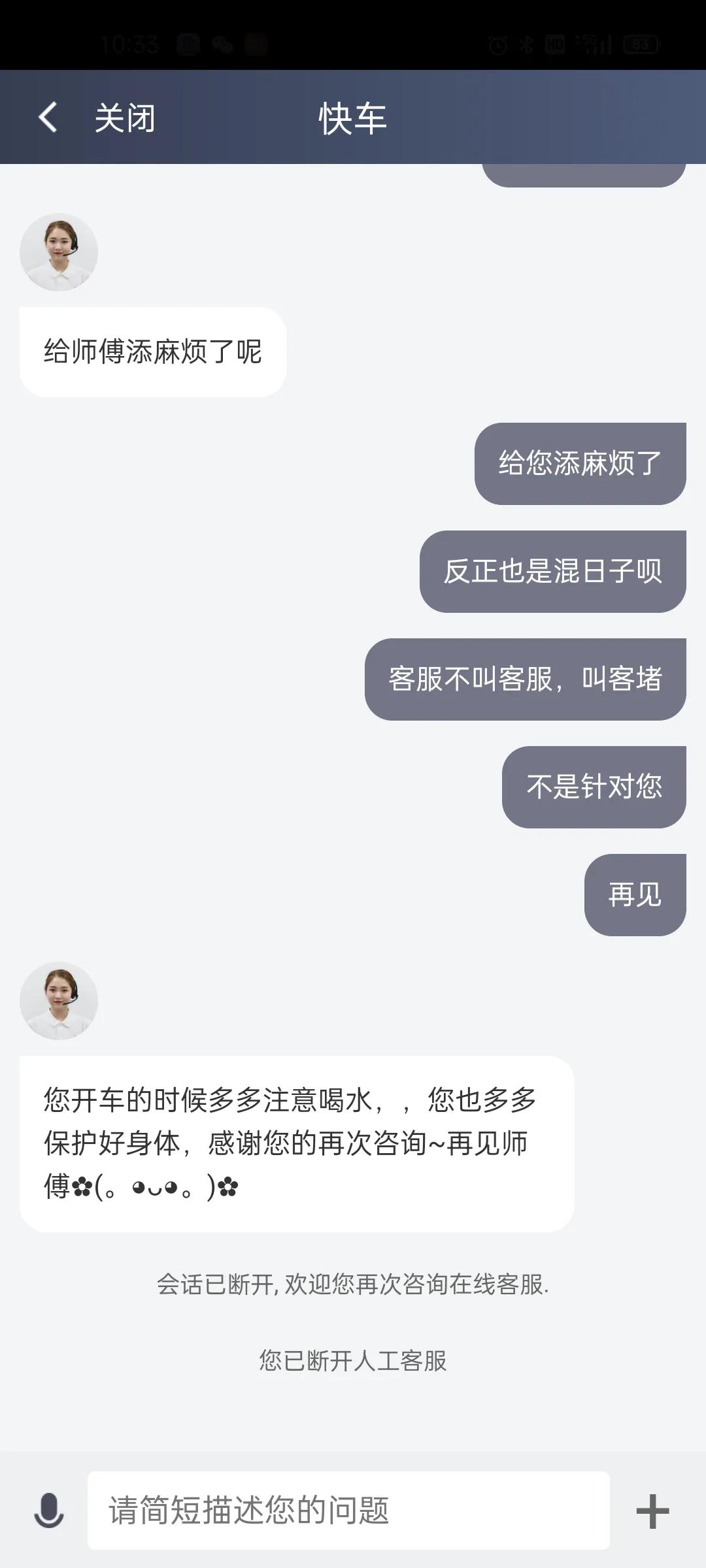706x1568 pixels.
Task: Click the Bluetooth icon in the status bar
Action: click(526, 44)
